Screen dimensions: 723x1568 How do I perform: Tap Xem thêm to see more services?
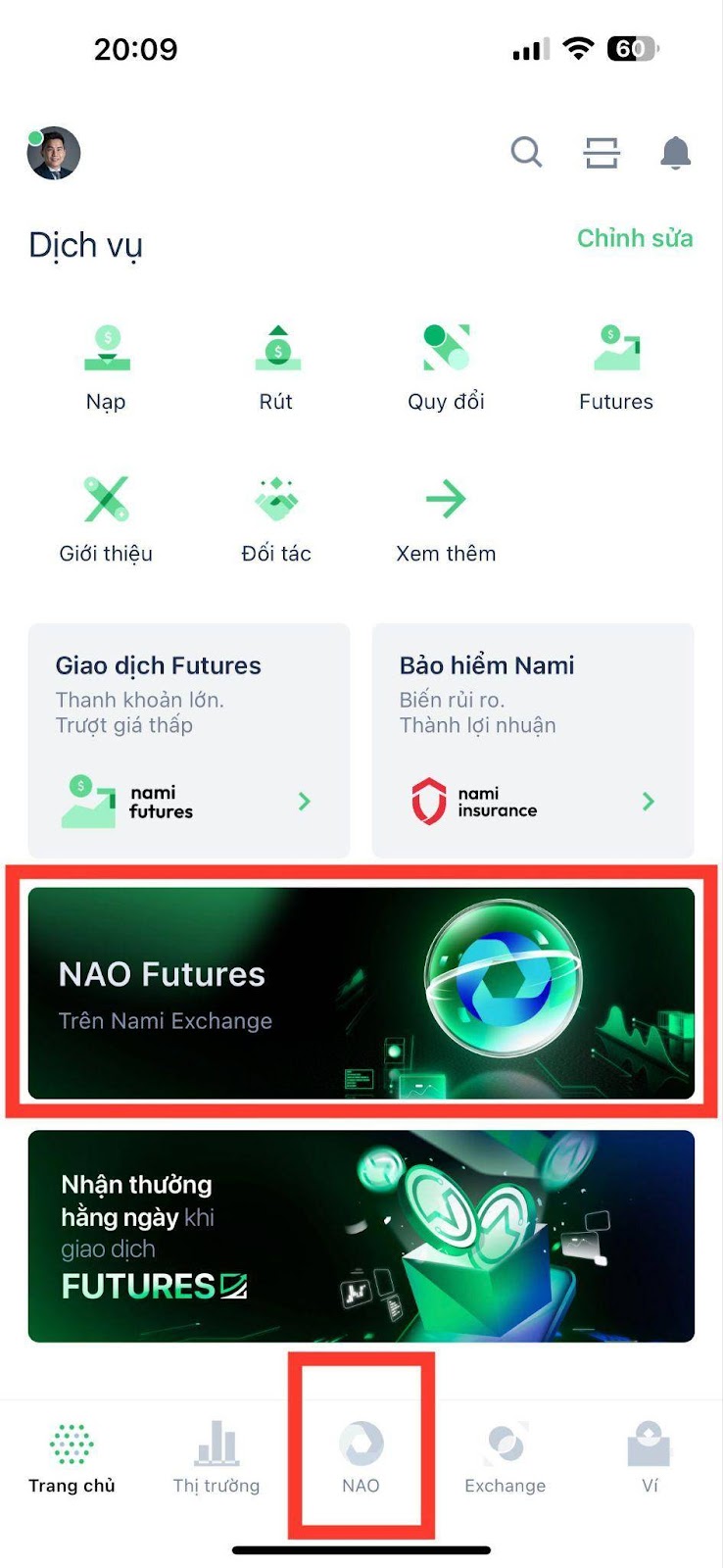coord(447,520)
